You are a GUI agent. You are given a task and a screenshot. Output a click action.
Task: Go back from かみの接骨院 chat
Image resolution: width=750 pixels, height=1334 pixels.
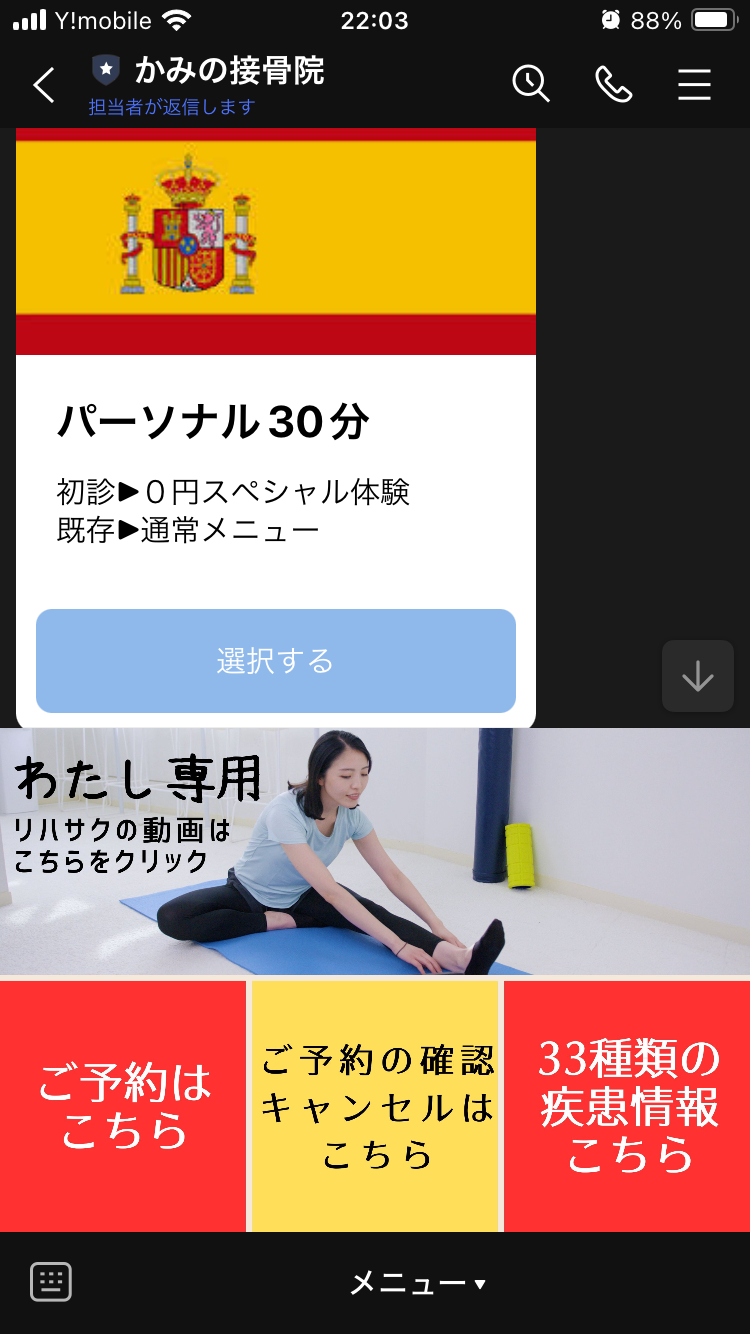point(44,85)
